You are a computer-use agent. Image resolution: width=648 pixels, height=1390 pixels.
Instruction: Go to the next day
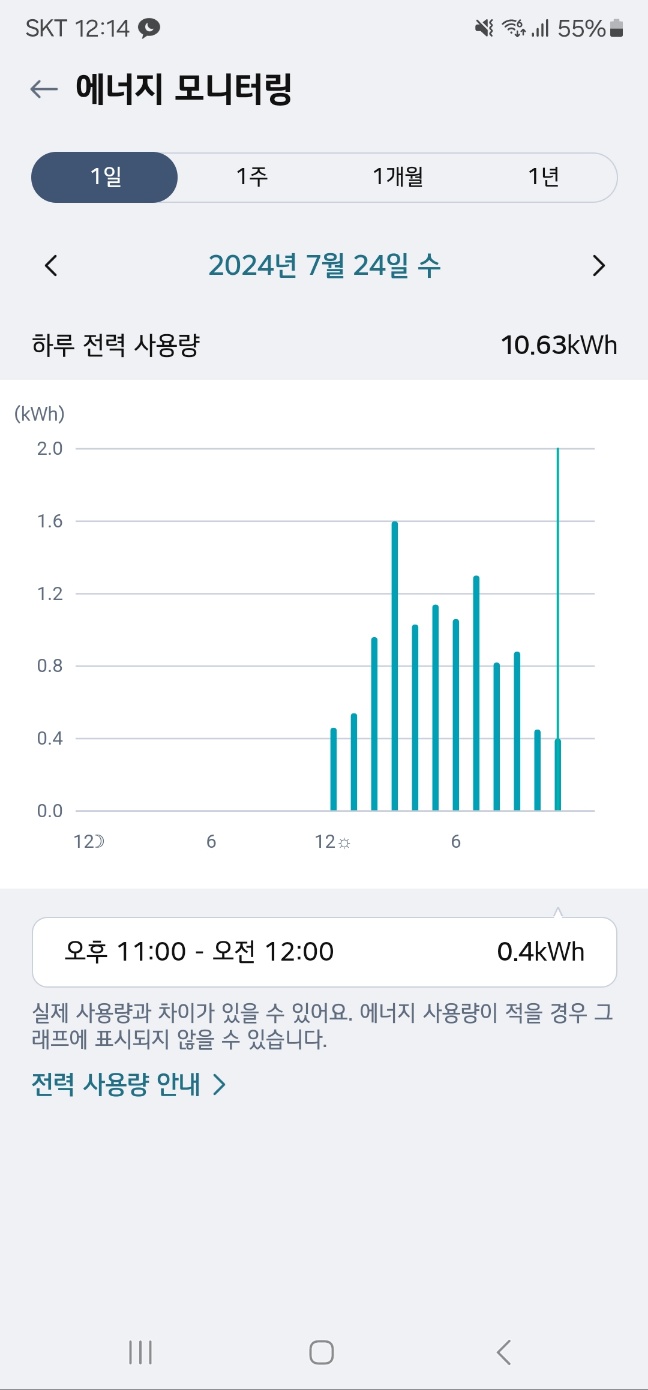tap(598, 266)
